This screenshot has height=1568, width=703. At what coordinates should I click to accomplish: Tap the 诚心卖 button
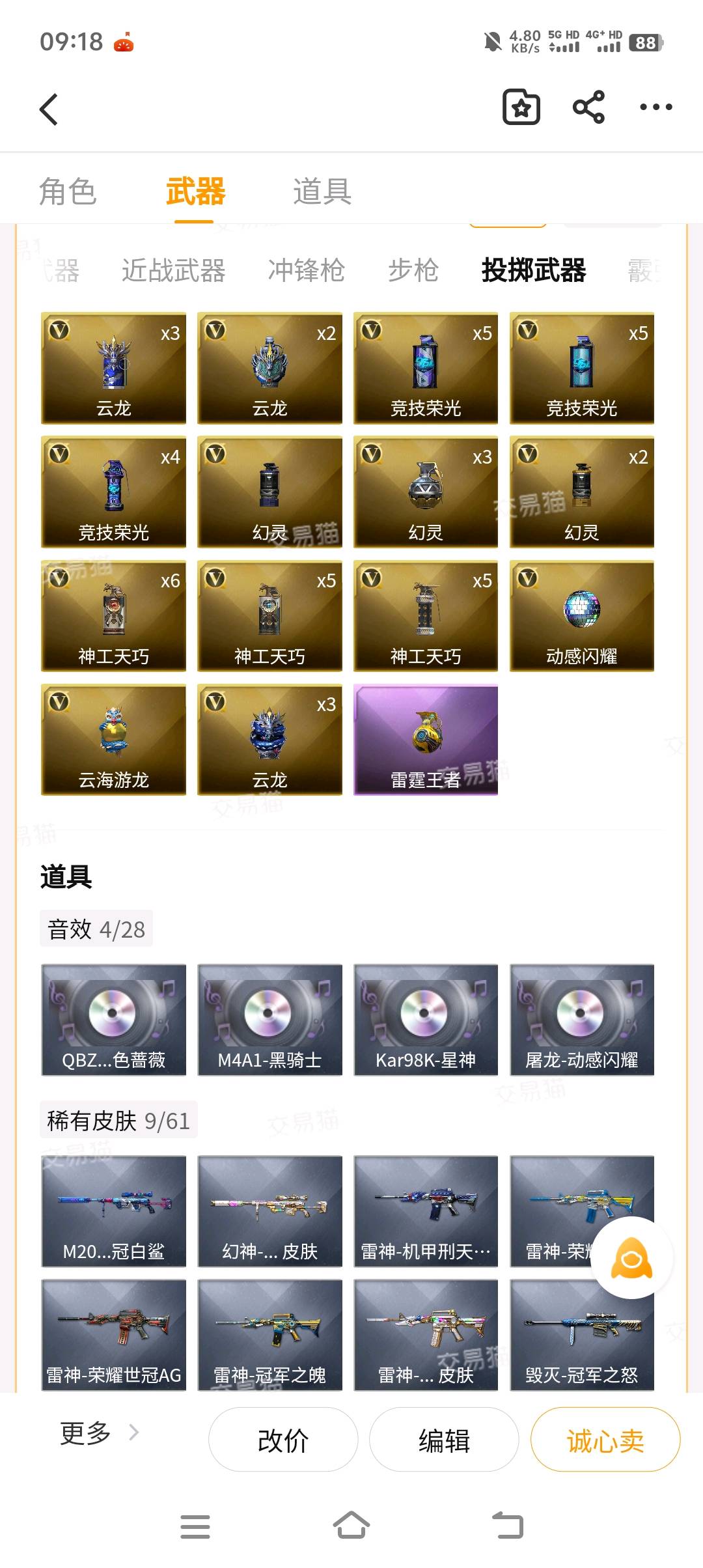[605, 1440]
